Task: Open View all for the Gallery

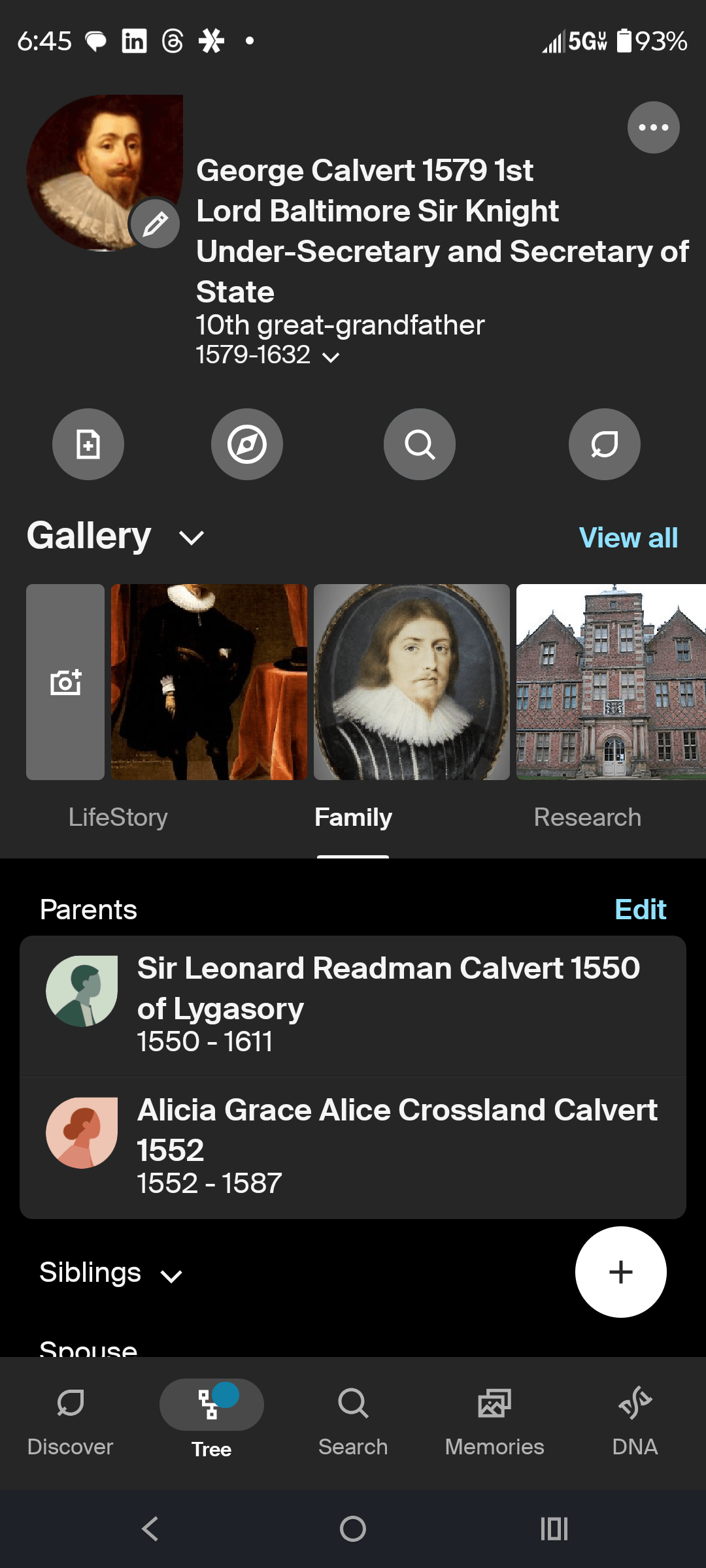Action: [x=626, y=538]
